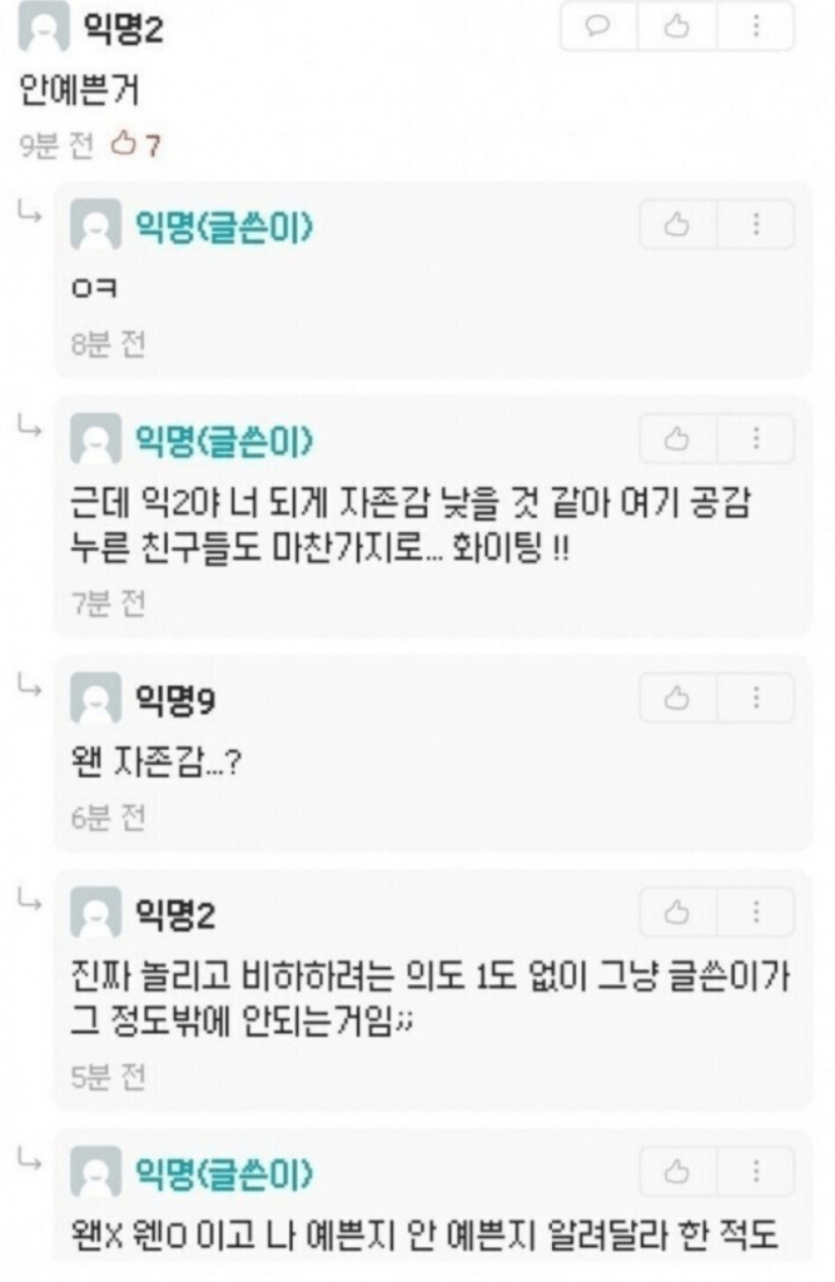
Task: Open more options on the '화이팅 !!' reply
Action: click(x=756, y=439)
